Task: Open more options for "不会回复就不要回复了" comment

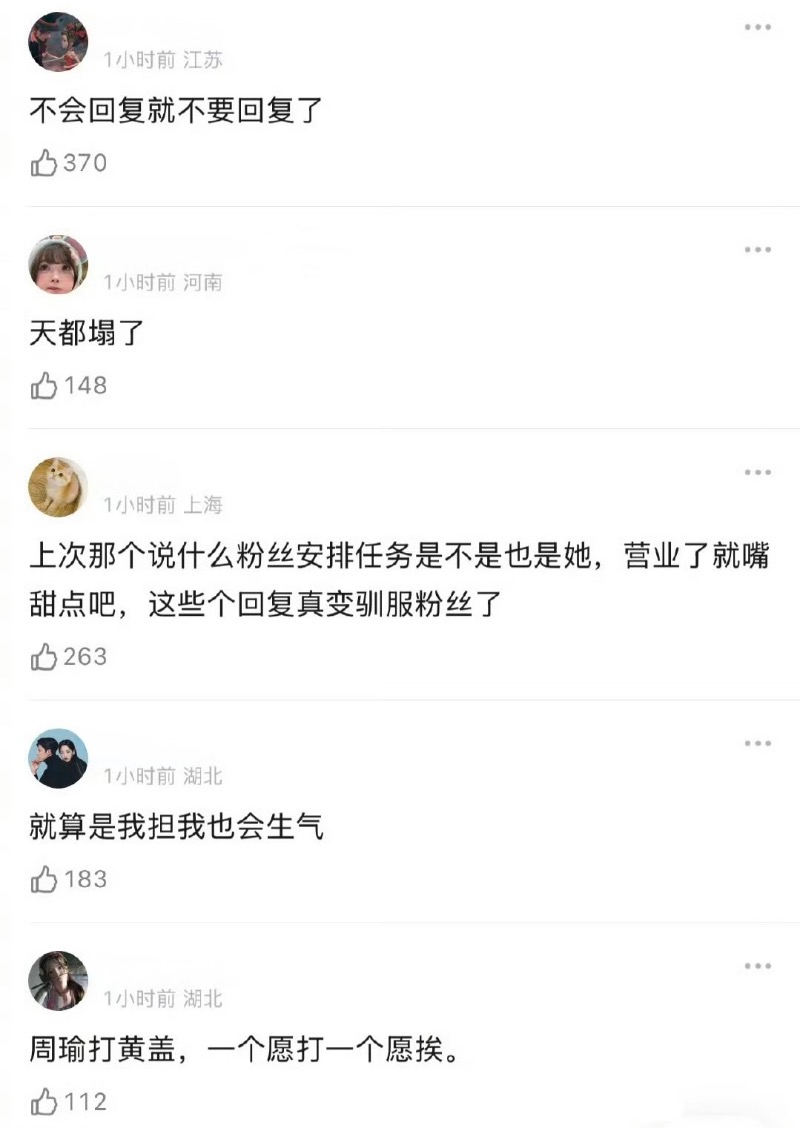Action: coord(757,27)
